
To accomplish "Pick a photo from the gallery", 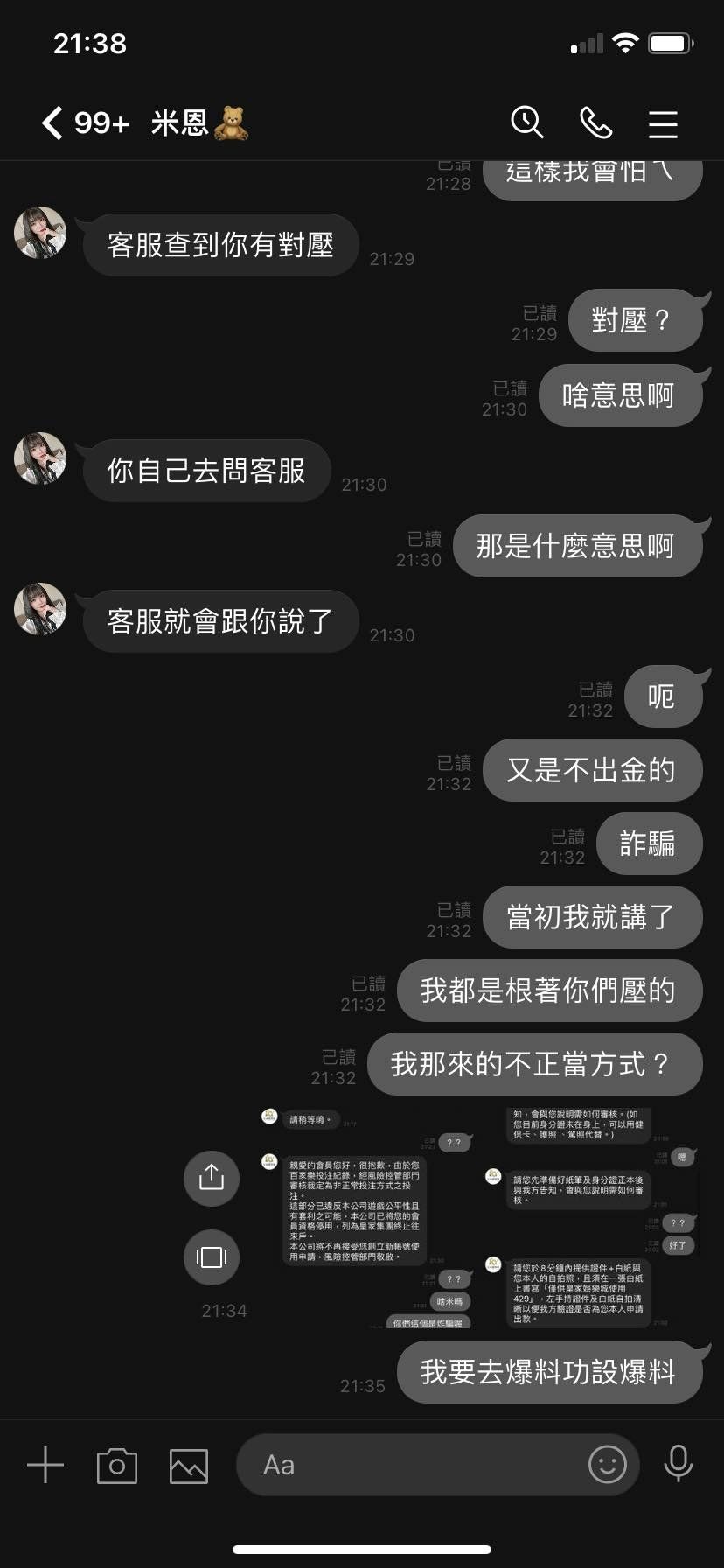I will point(189,1466).
